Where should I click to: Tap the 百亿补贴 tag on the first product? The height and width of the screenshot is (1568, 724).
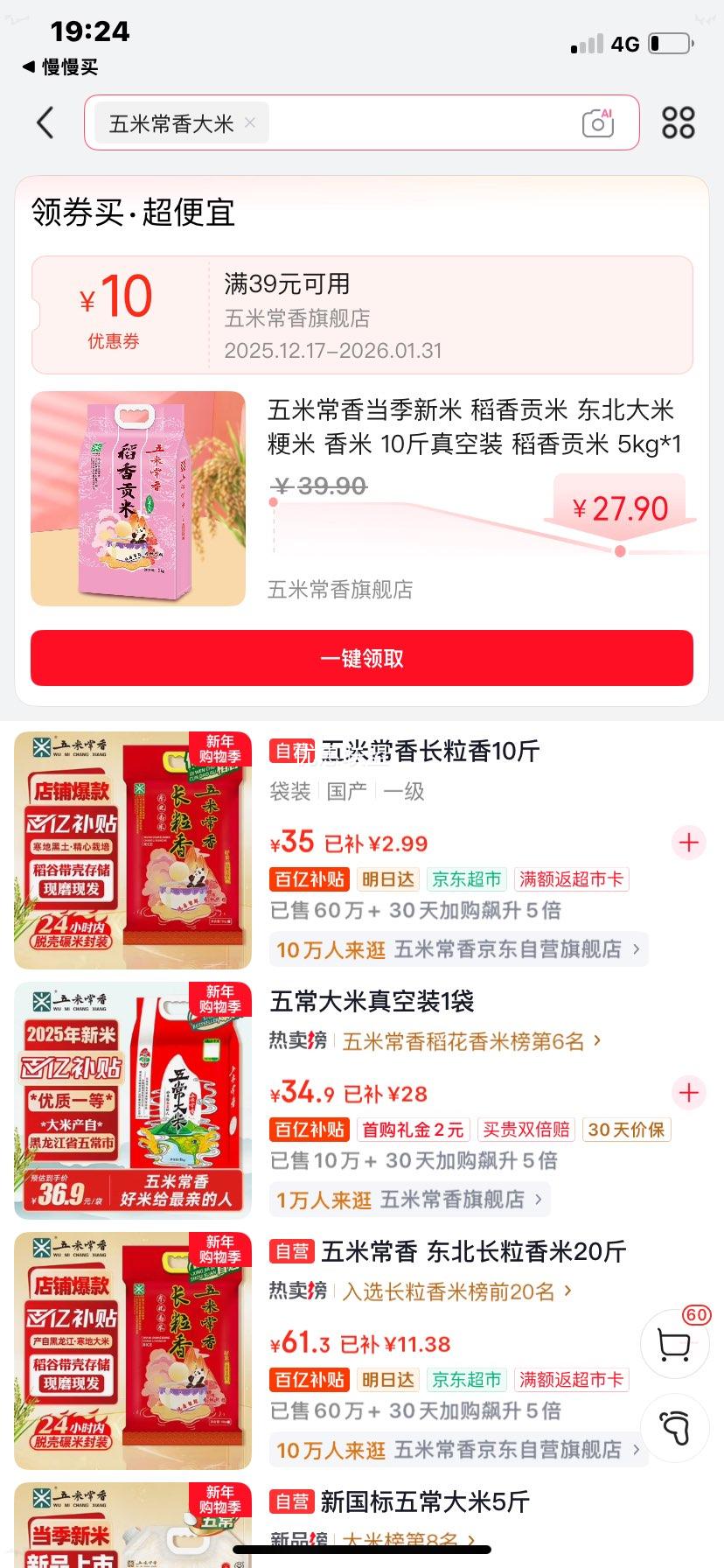pos(309,879)
